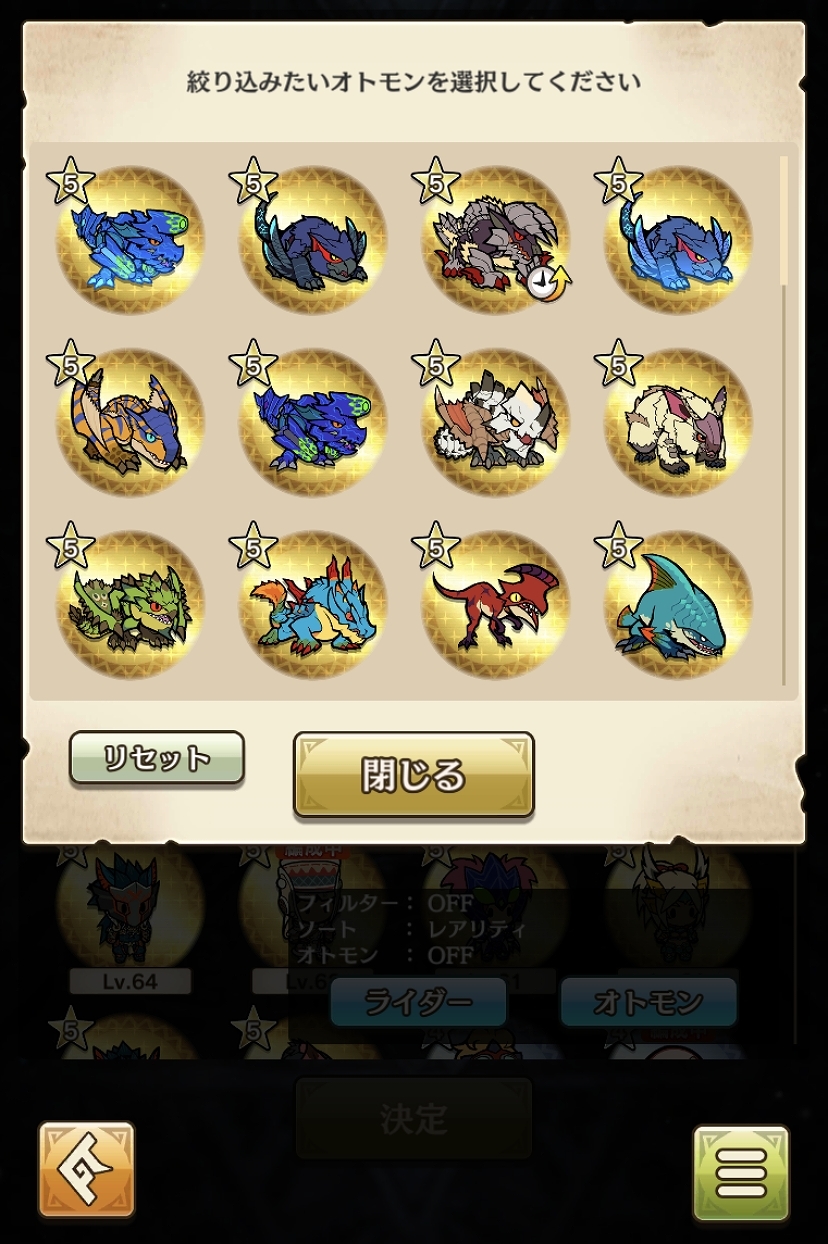Viewport: 828px width, 1244px height.
Task: Pick the orange and blue striped Tigrex
Action: click(x=128, y=423)
